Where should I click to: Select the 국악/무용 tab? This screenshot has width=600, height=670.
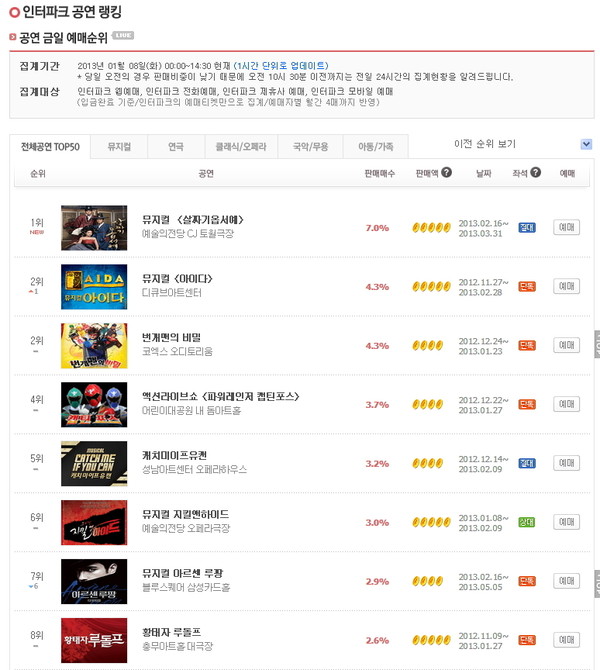(x=311, y=146)
